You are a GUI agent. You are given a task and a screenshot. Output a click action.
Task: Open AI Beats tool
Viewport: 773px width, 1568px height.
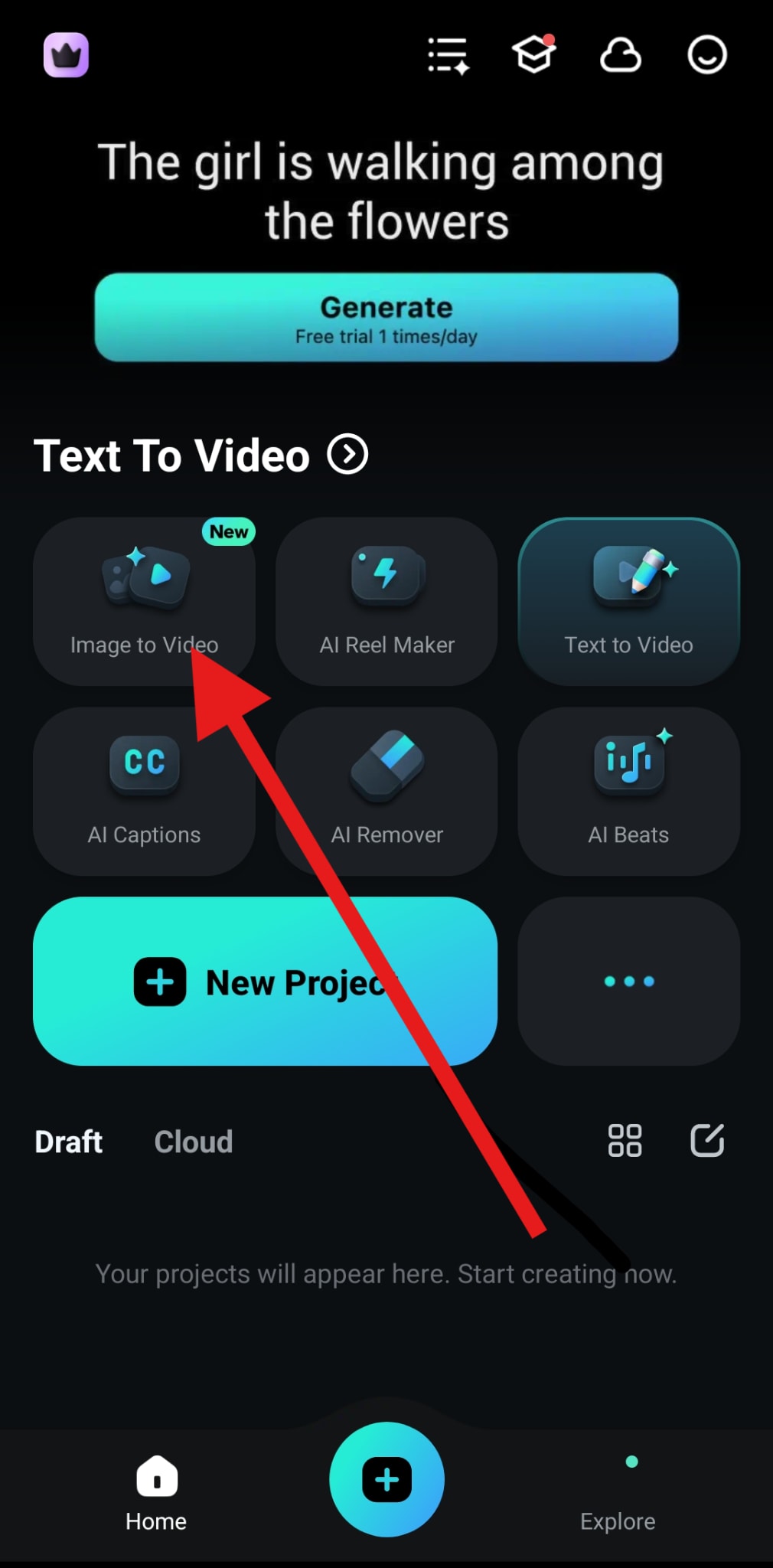click(628, 791)
